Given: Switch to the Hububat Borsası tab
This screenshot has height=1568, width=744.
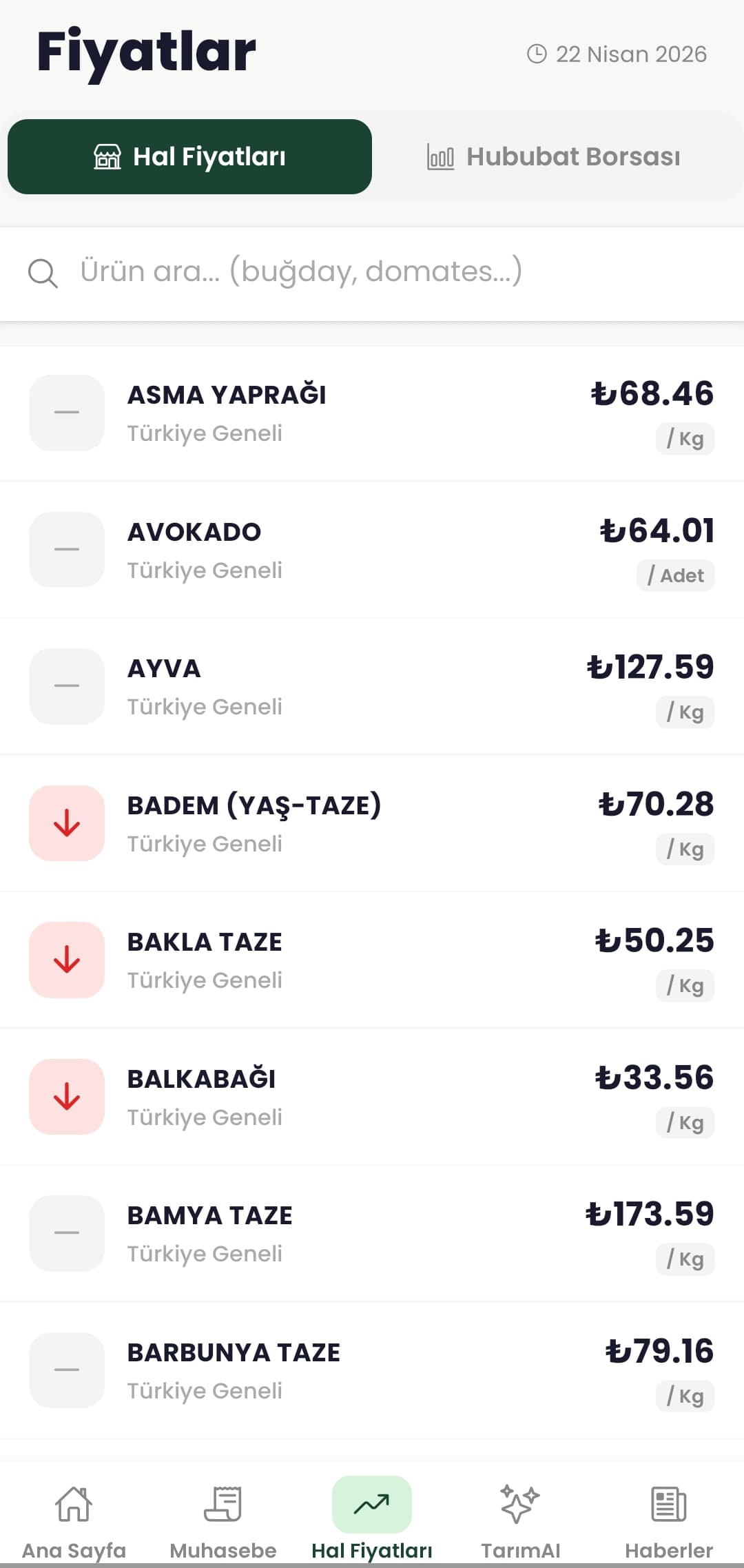Looking at the screenshot, I should click(x=555, y=156).
